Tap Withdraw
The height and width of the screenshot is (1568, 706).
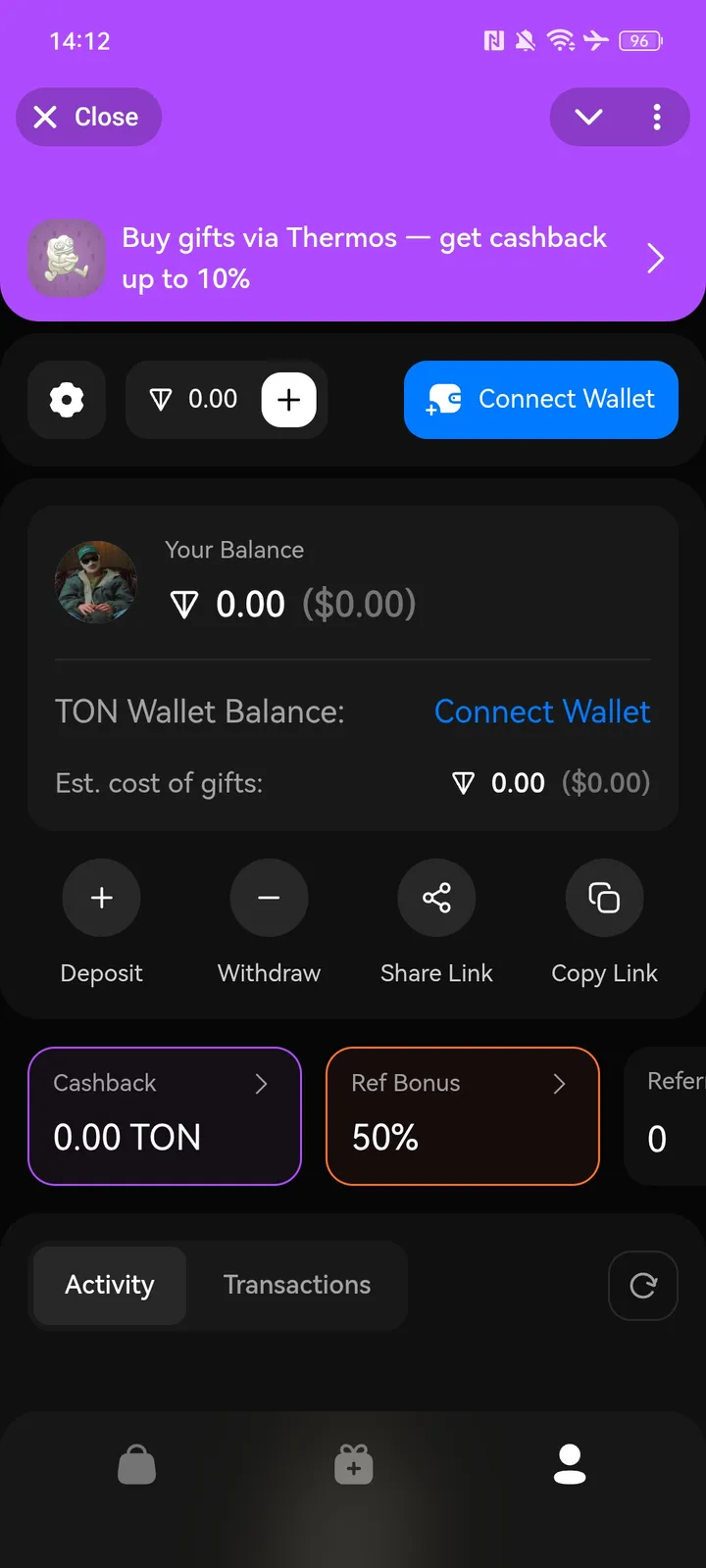pyautogui.click(x=269, y=899)
